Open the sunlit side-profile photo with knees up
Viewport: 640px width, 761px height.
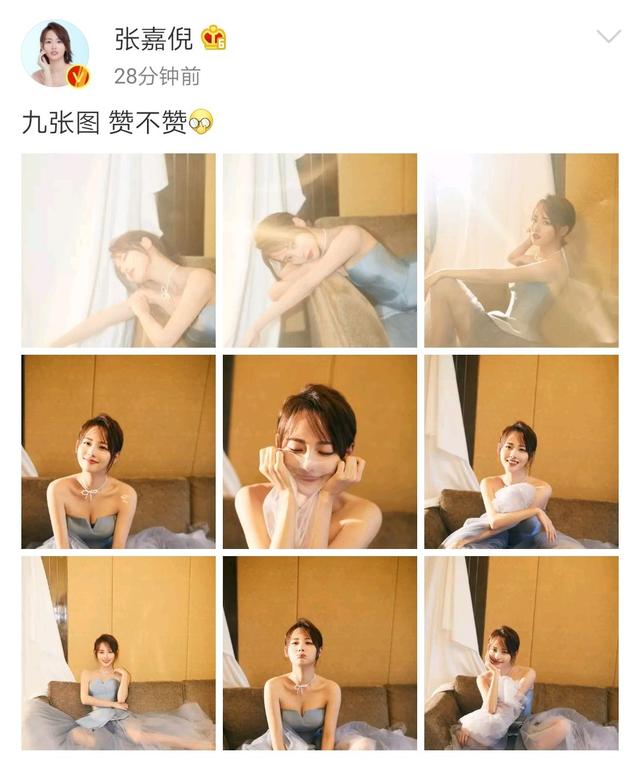[521, 250]
